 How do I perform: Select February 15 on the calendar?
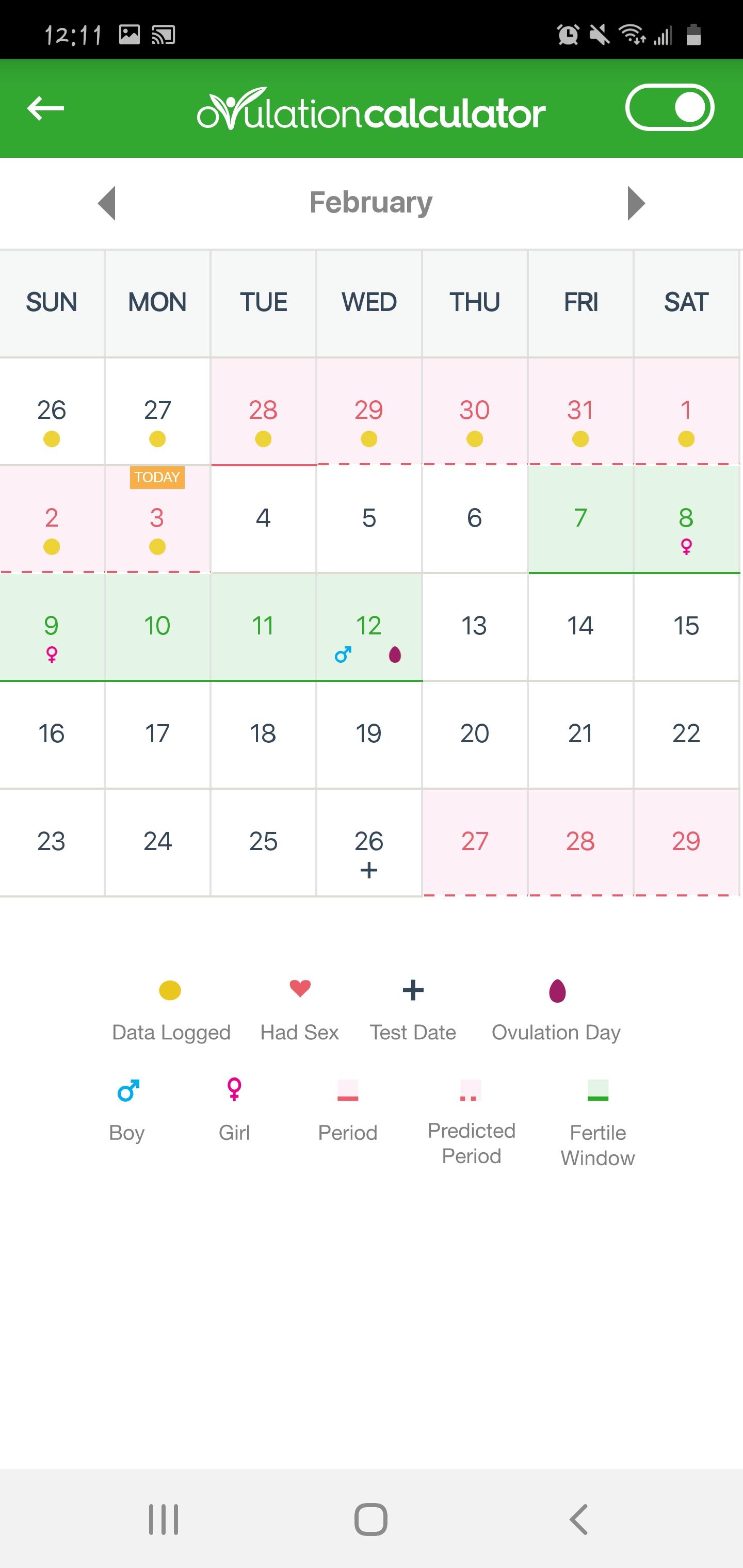(686, 627)
